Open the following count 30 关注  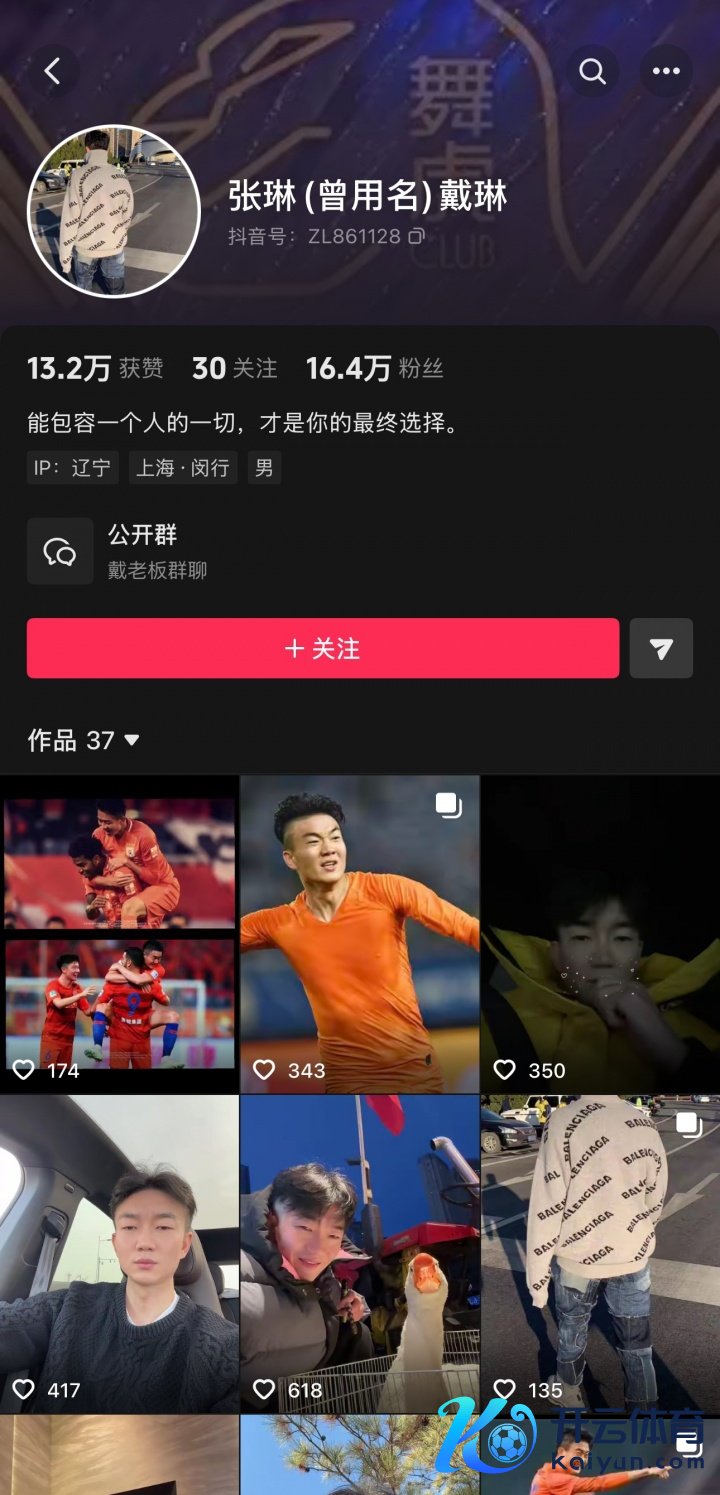click(234, 368)
